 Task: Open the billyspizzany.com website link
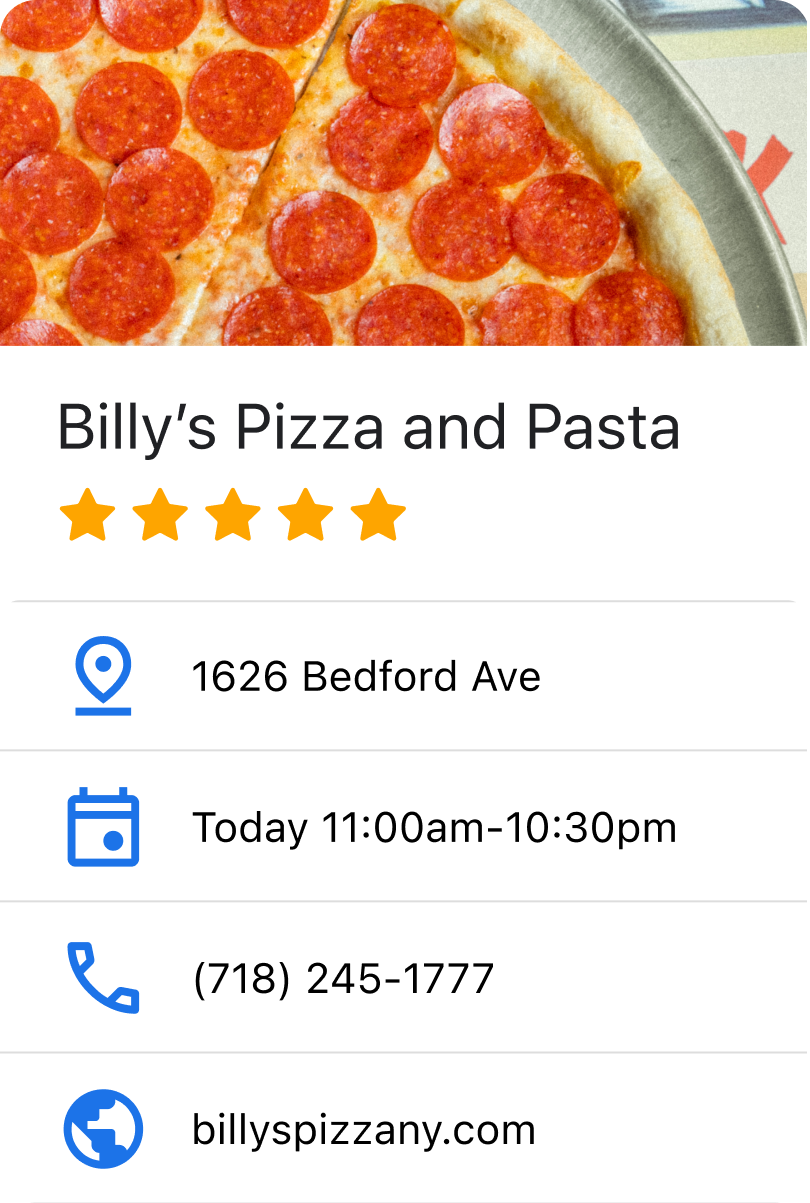(x=365, y=1128)
